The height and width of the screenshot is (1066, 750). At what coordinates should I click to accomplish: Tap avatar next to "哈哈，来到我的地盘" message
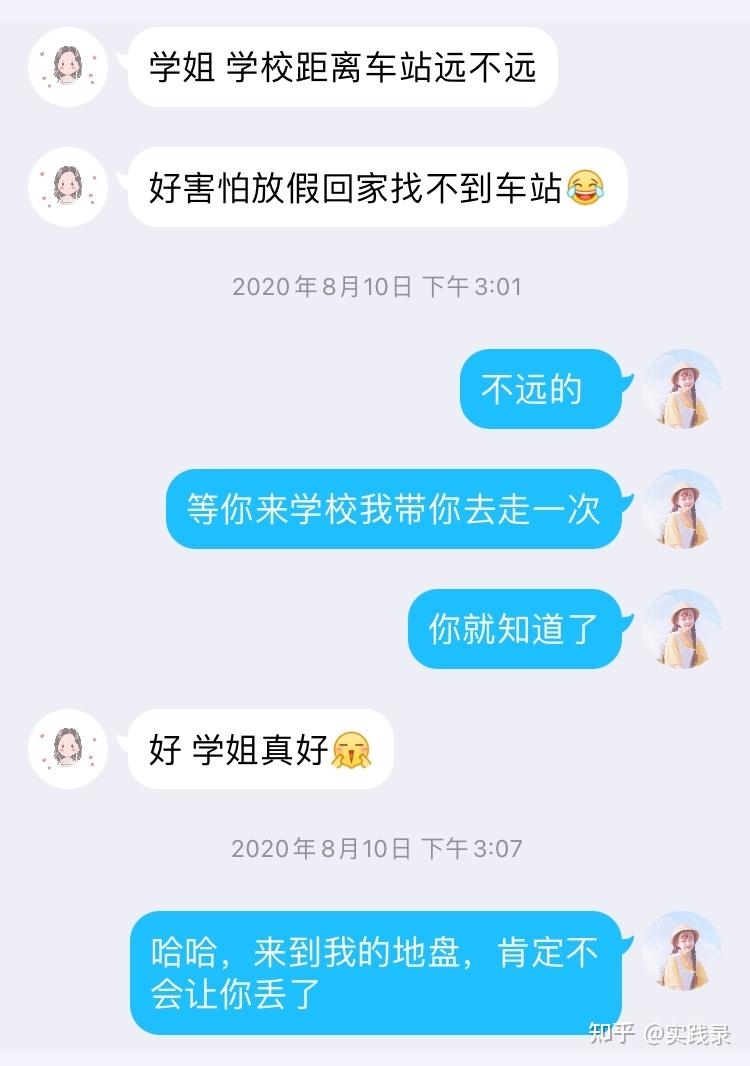681,951
